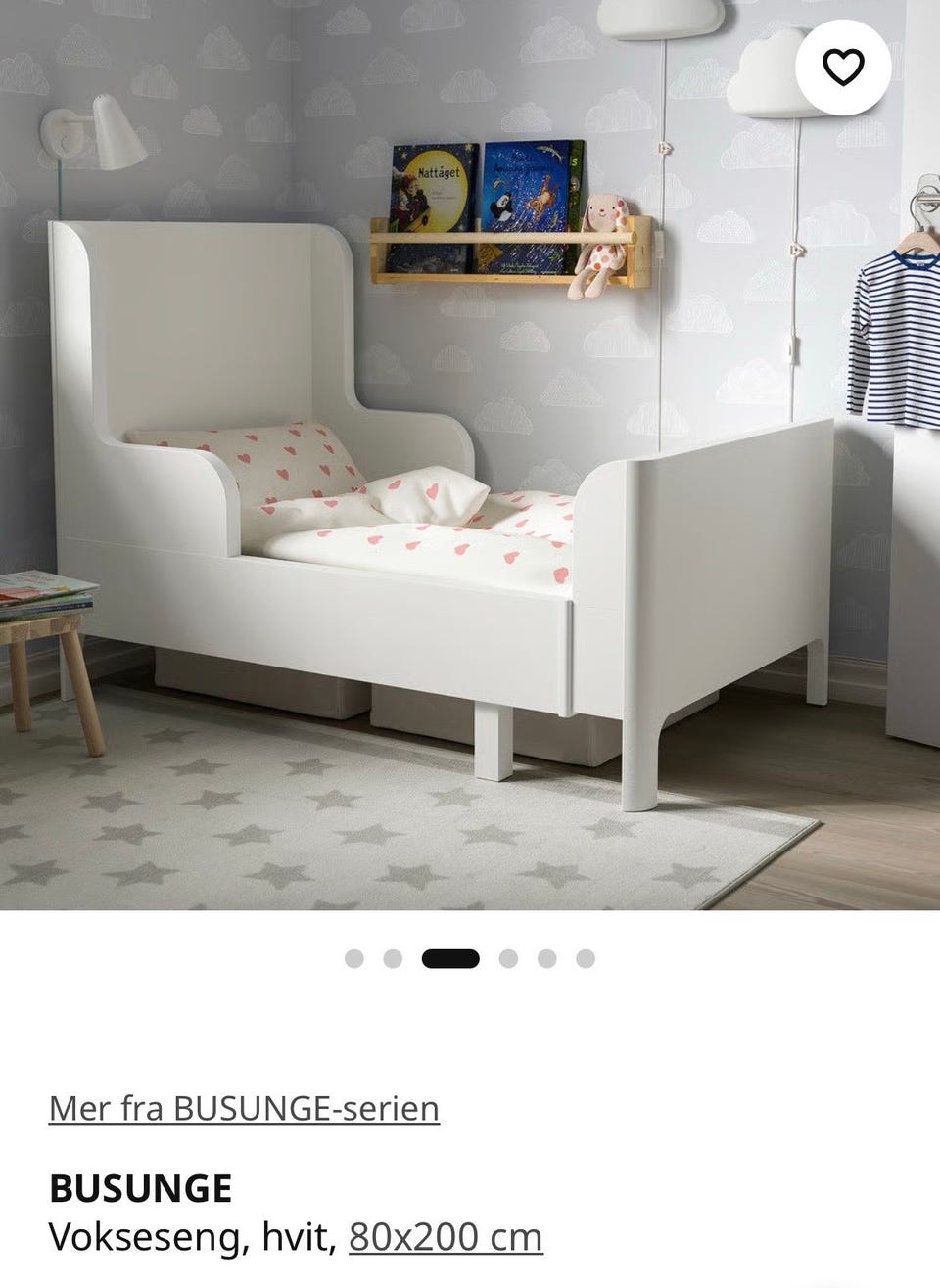
Task: Click the active third carousel indicator
Action: coord(450,958)
